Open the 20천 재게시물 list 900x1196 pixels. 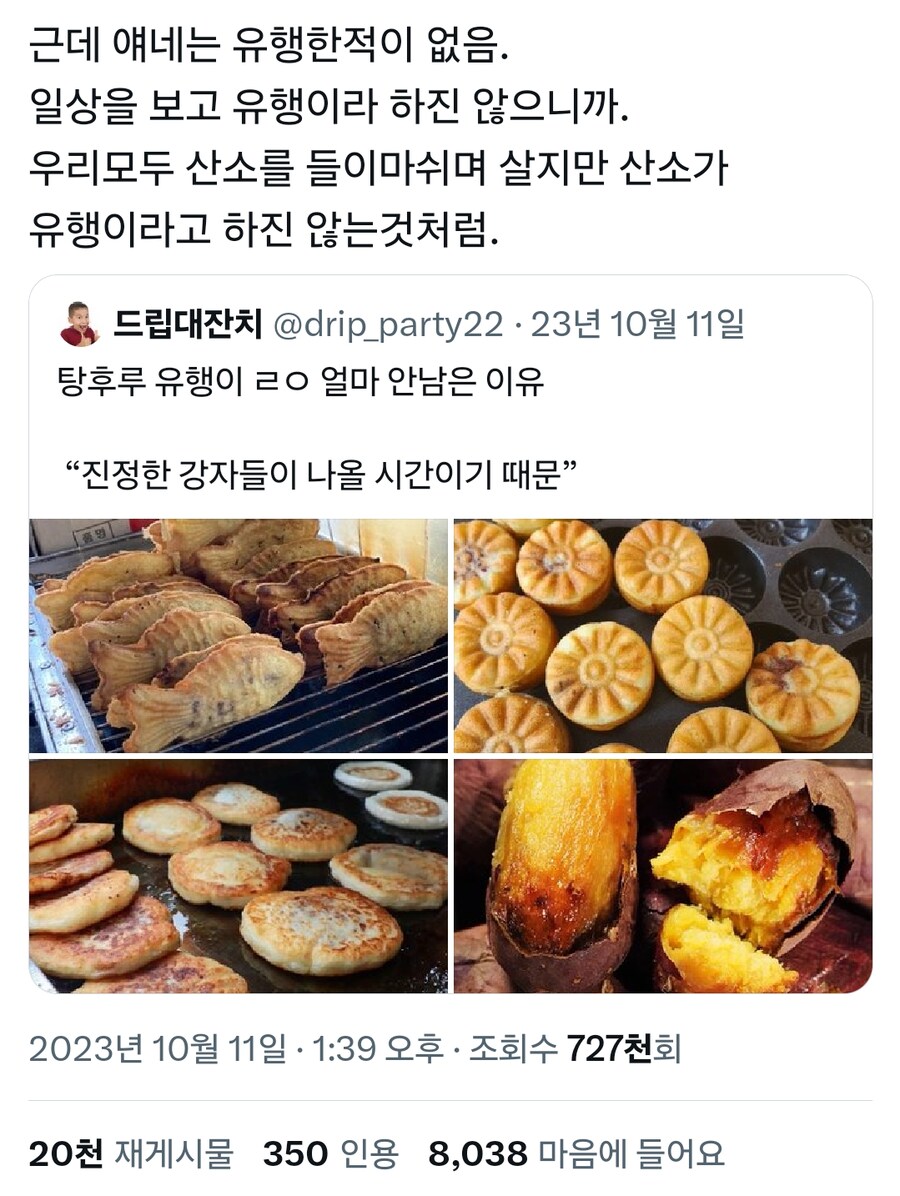click(x=130, y=1154)
